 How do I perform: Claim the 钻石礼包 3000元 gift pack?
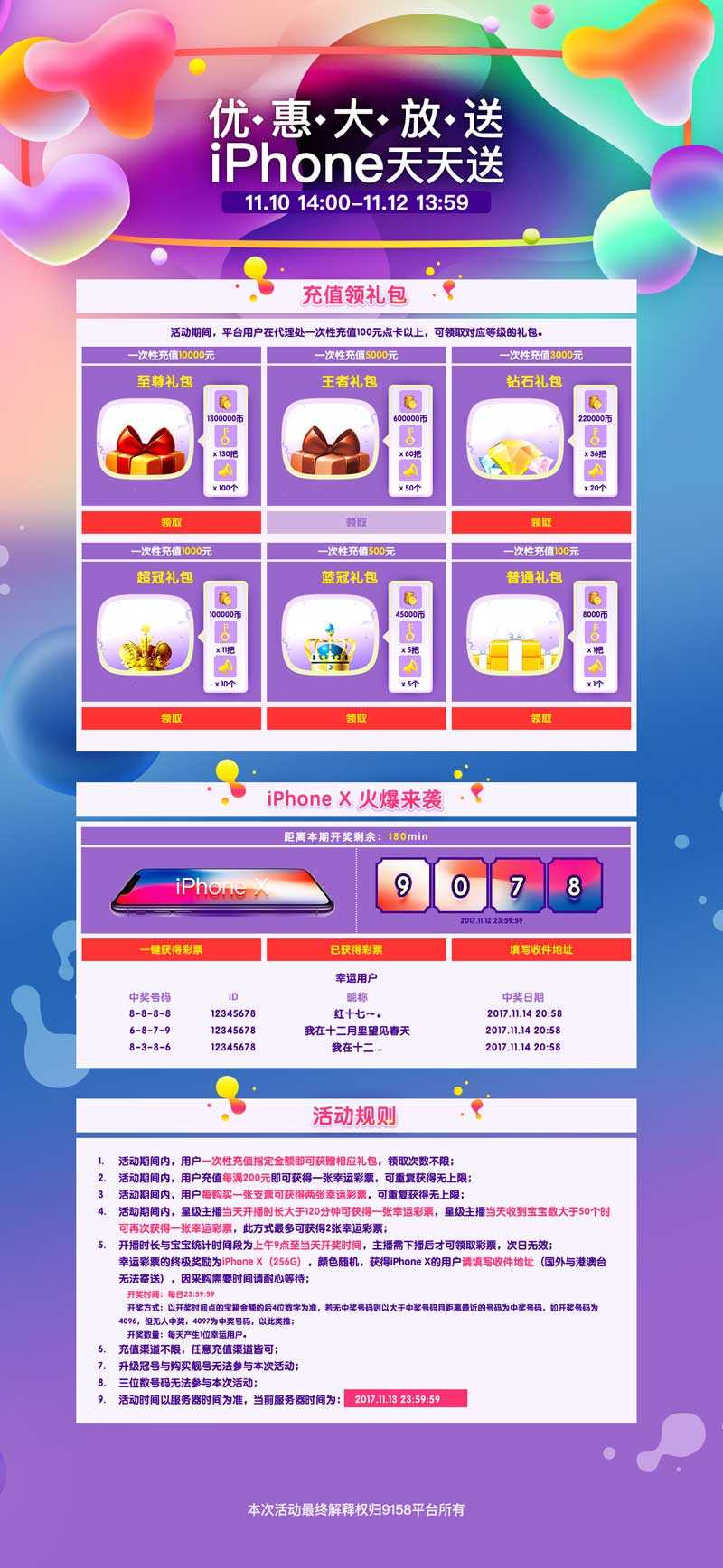540,522
